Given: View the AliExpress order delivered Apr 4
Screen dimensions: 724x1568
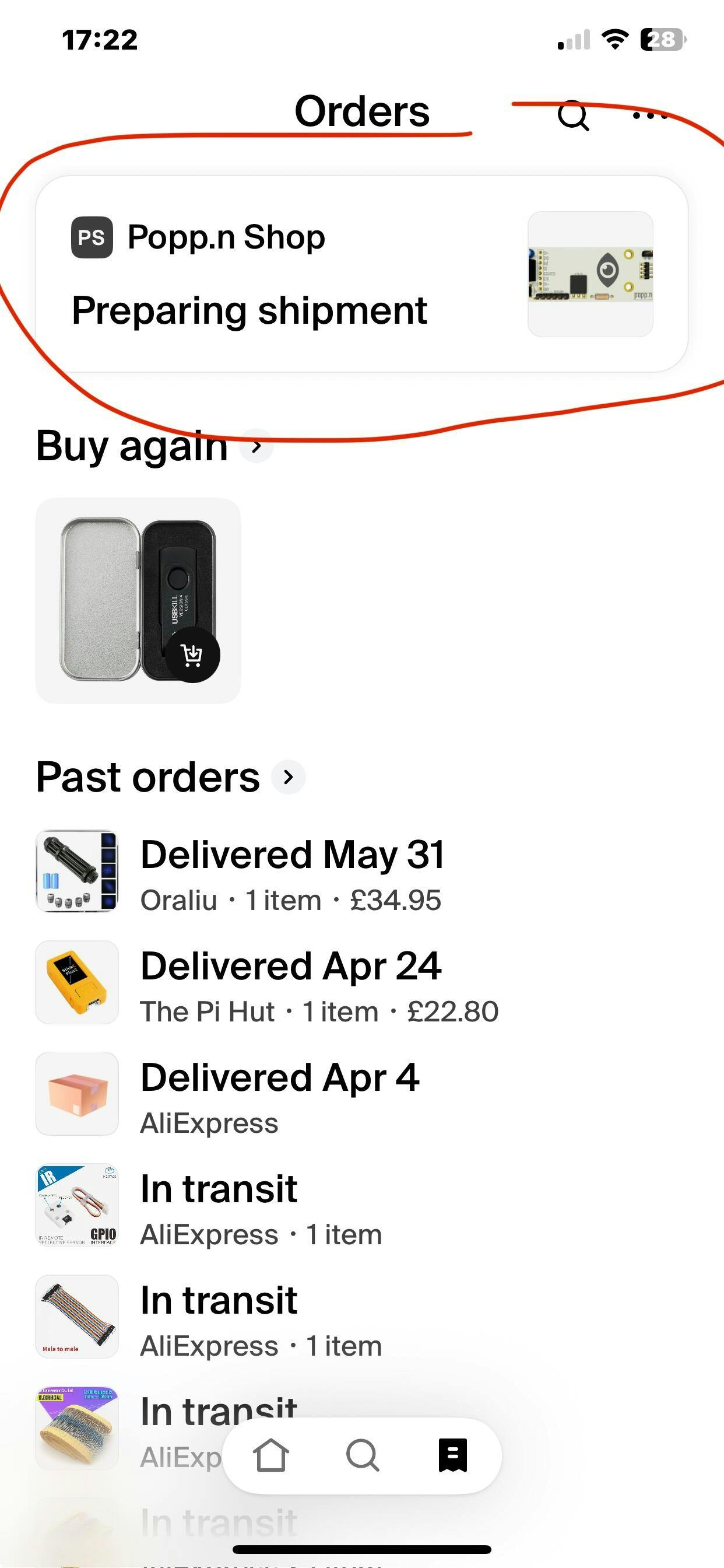Looking at the screenshot, I should [280, 1094].
